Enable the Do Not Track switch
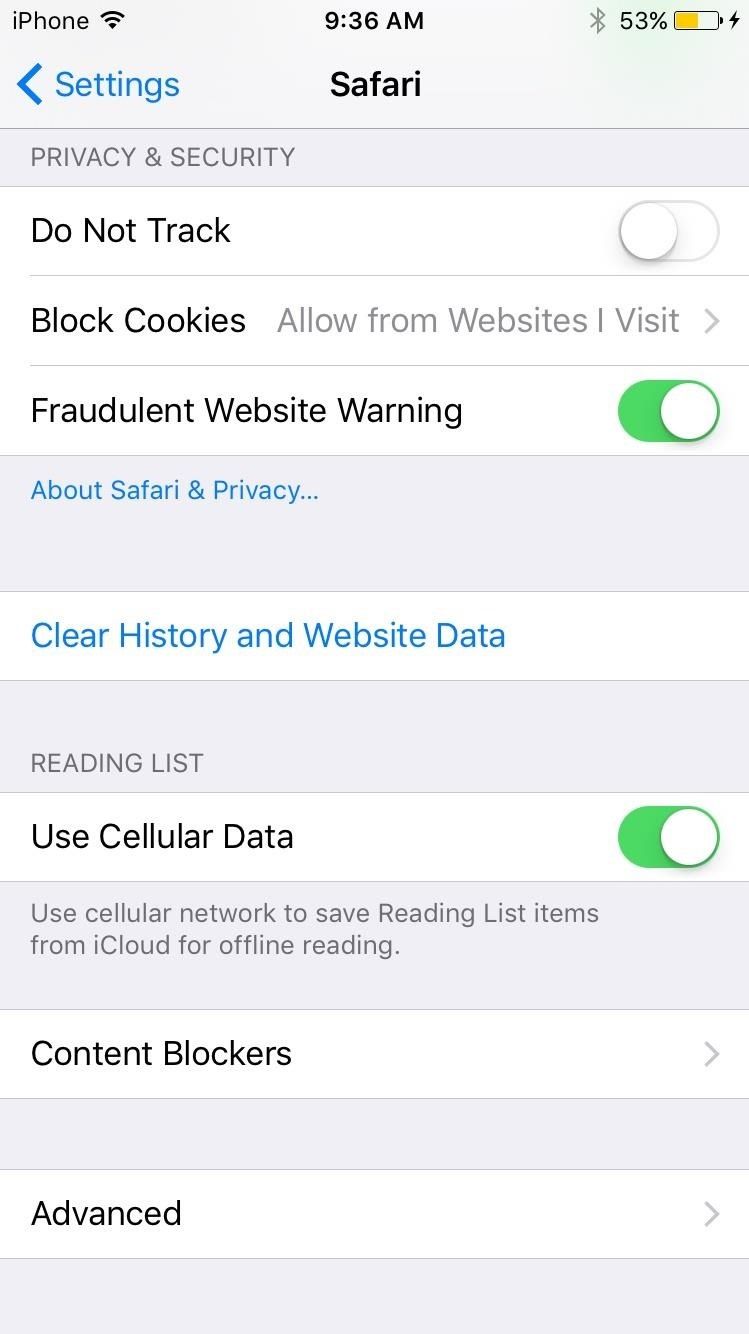Image resolution: width=749 pixels, height=1334 pixels. click(x=667, y=231)
